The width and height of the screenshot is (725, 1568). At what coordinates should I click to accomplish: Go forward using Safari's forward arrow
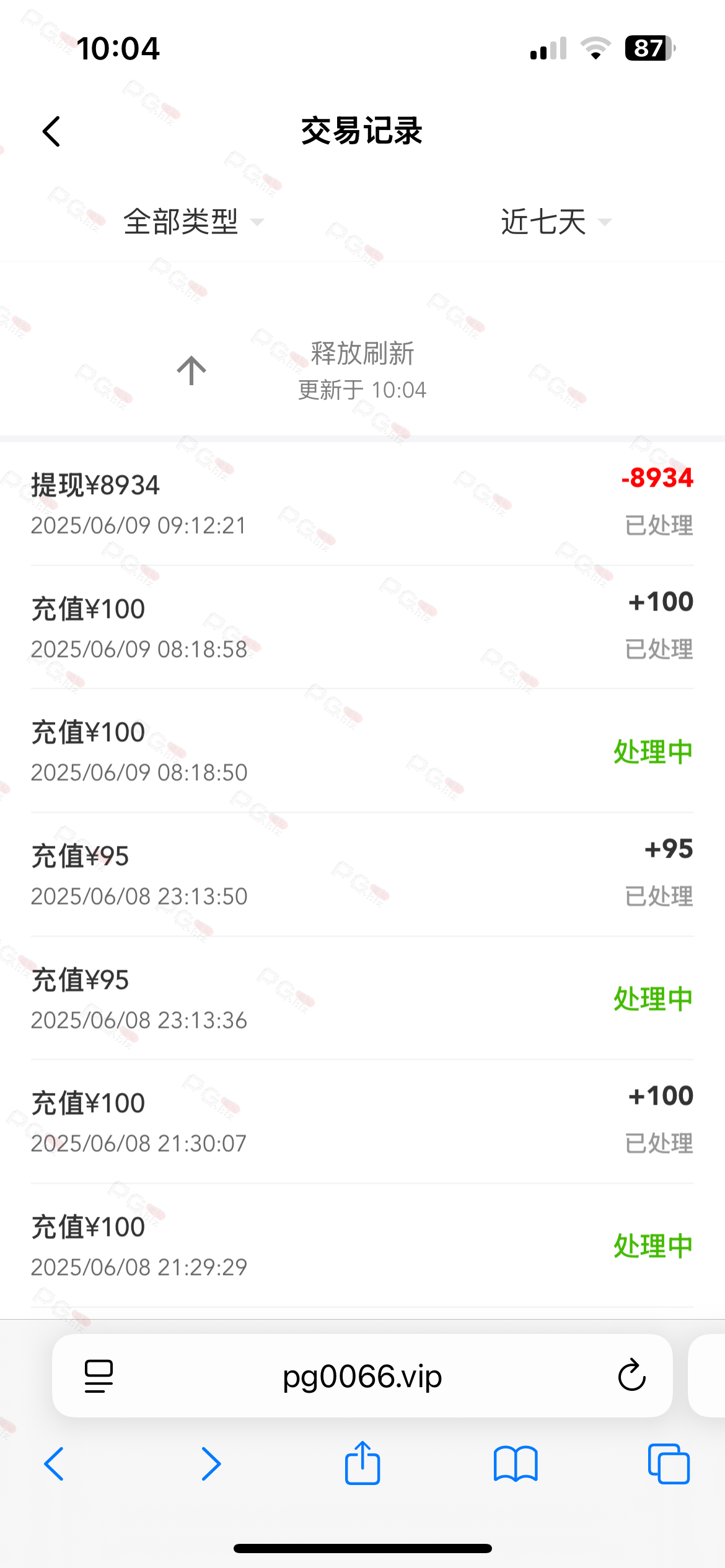click(x=211, y=1464)
